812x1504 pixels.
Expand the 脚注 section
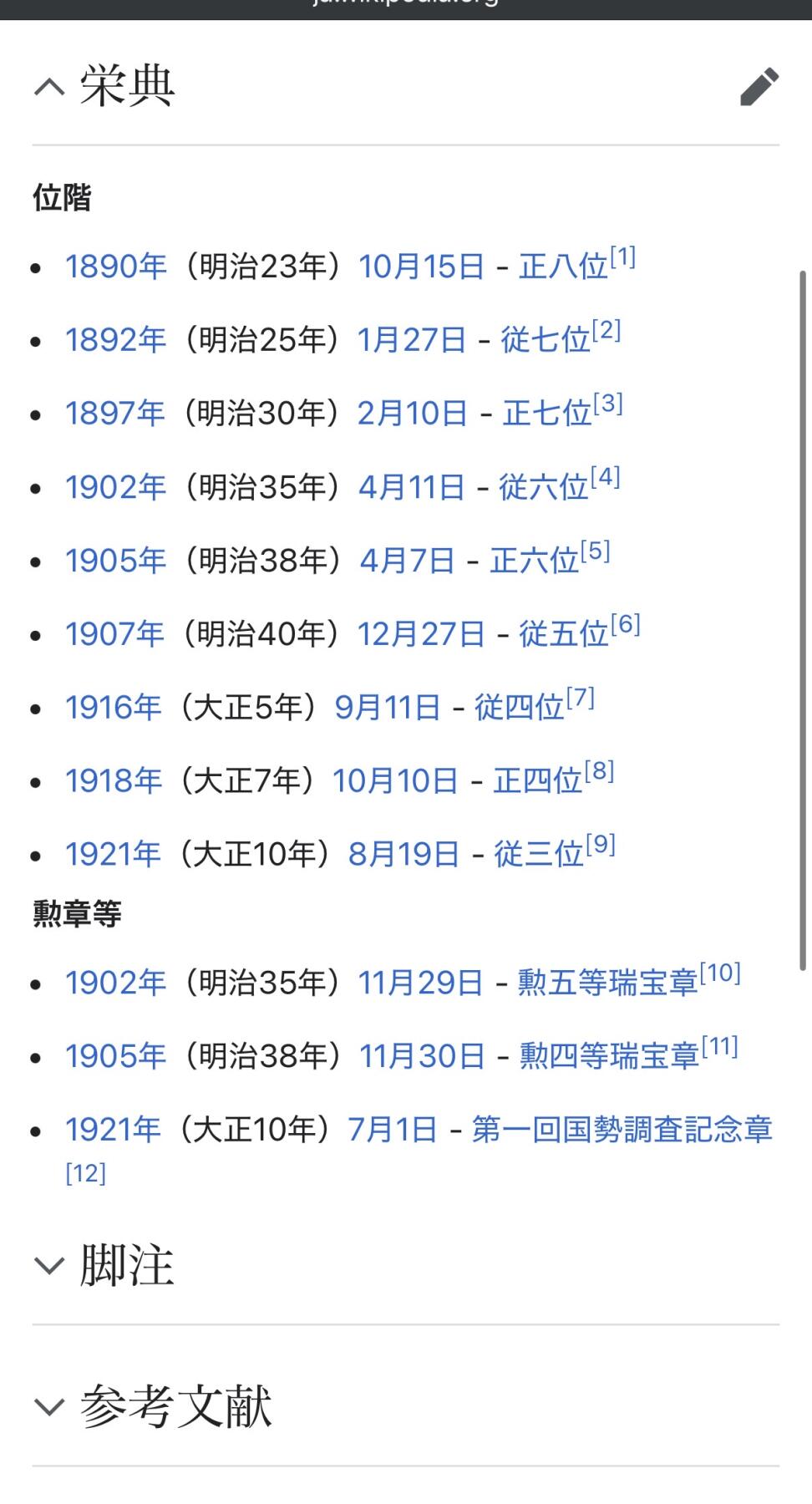tap(50, 1265)
